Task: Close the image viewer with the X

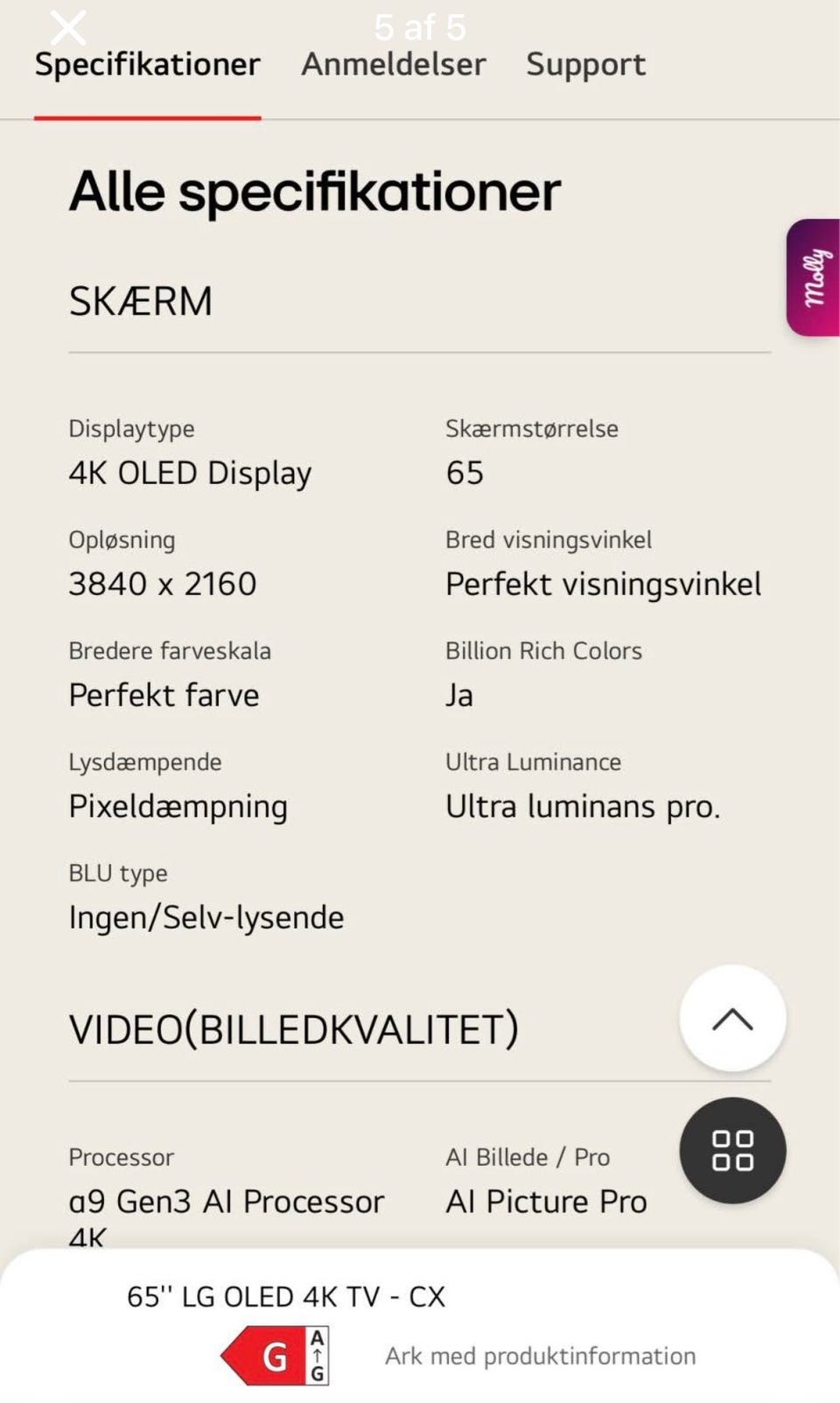Action: (67, 27)
